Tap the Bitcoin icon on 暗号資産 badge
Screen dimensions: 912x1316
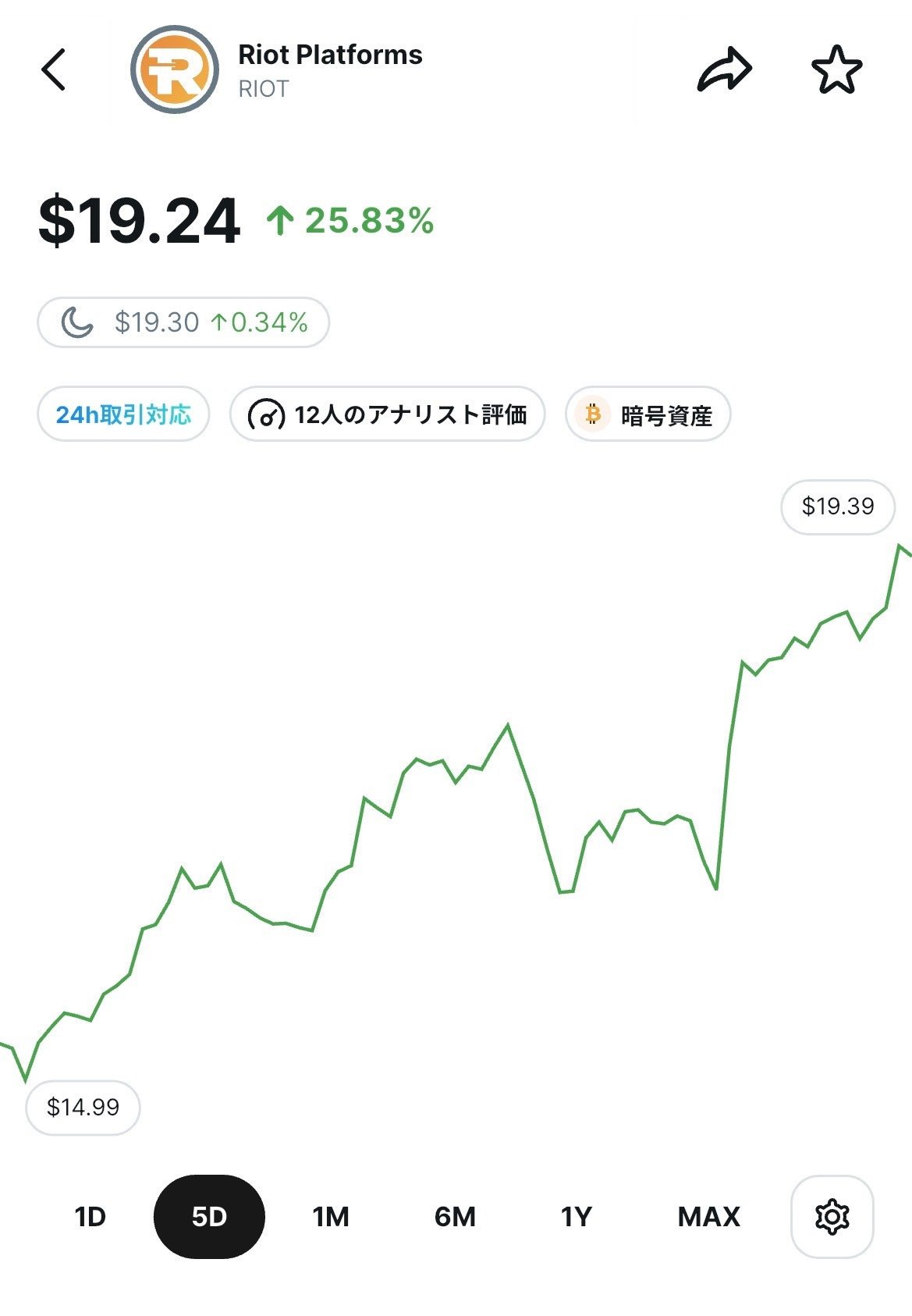tap(594, 415)
